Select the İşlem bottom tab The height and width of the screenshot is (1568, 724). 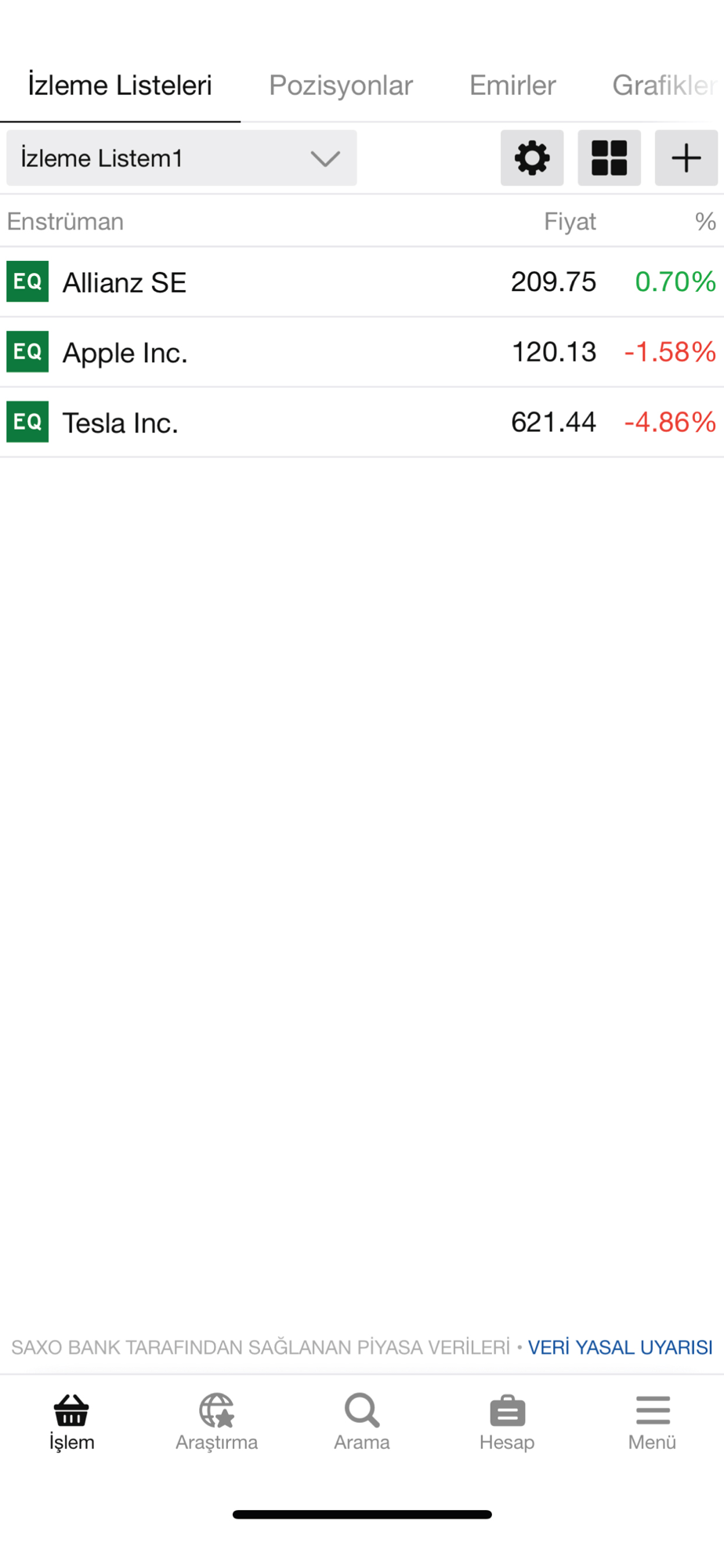[x=72, y=1422]
